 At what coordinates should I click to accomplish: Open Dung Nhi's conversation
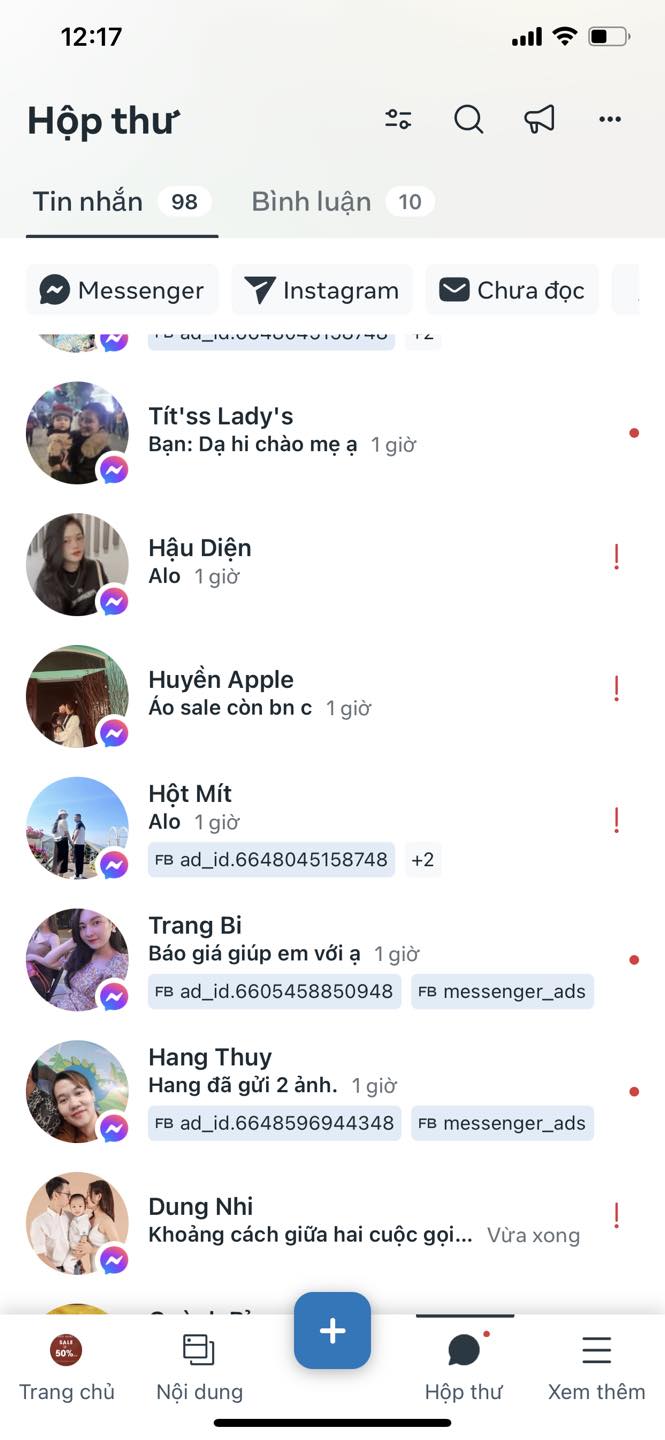pos(332,1222)
